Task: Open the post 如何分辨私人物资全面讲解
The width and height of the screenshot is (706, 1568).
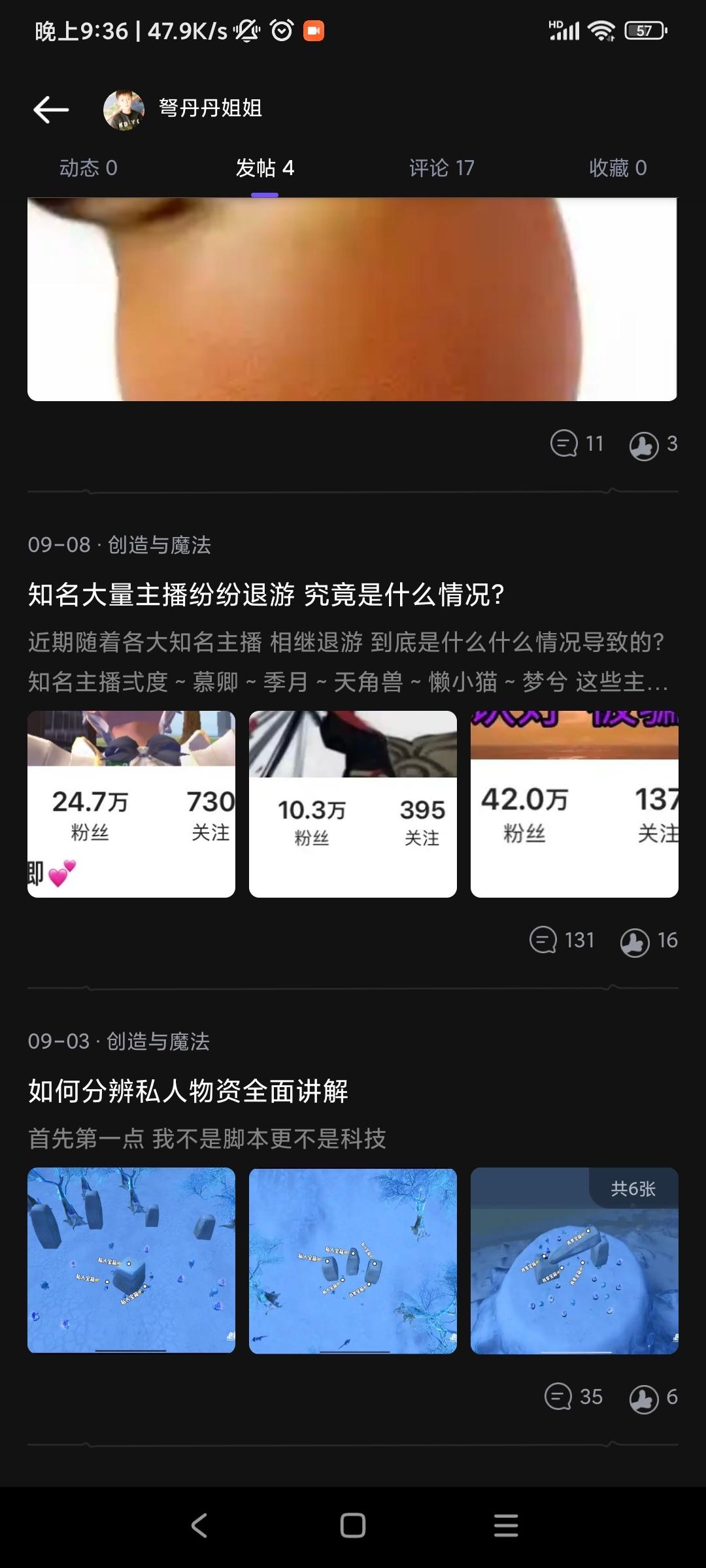Action: coord(188,1091)
